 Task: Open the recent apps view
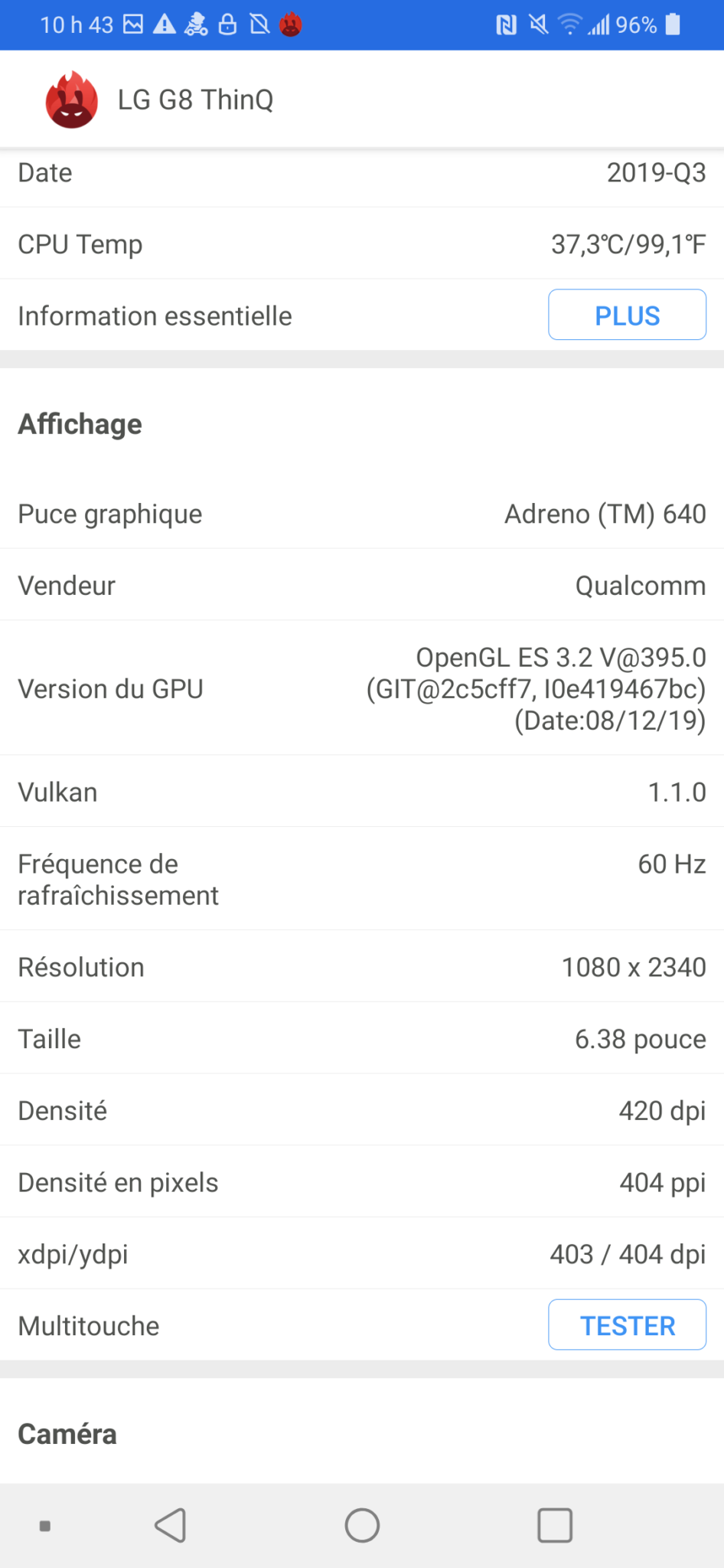click(x=555, y=1525)
